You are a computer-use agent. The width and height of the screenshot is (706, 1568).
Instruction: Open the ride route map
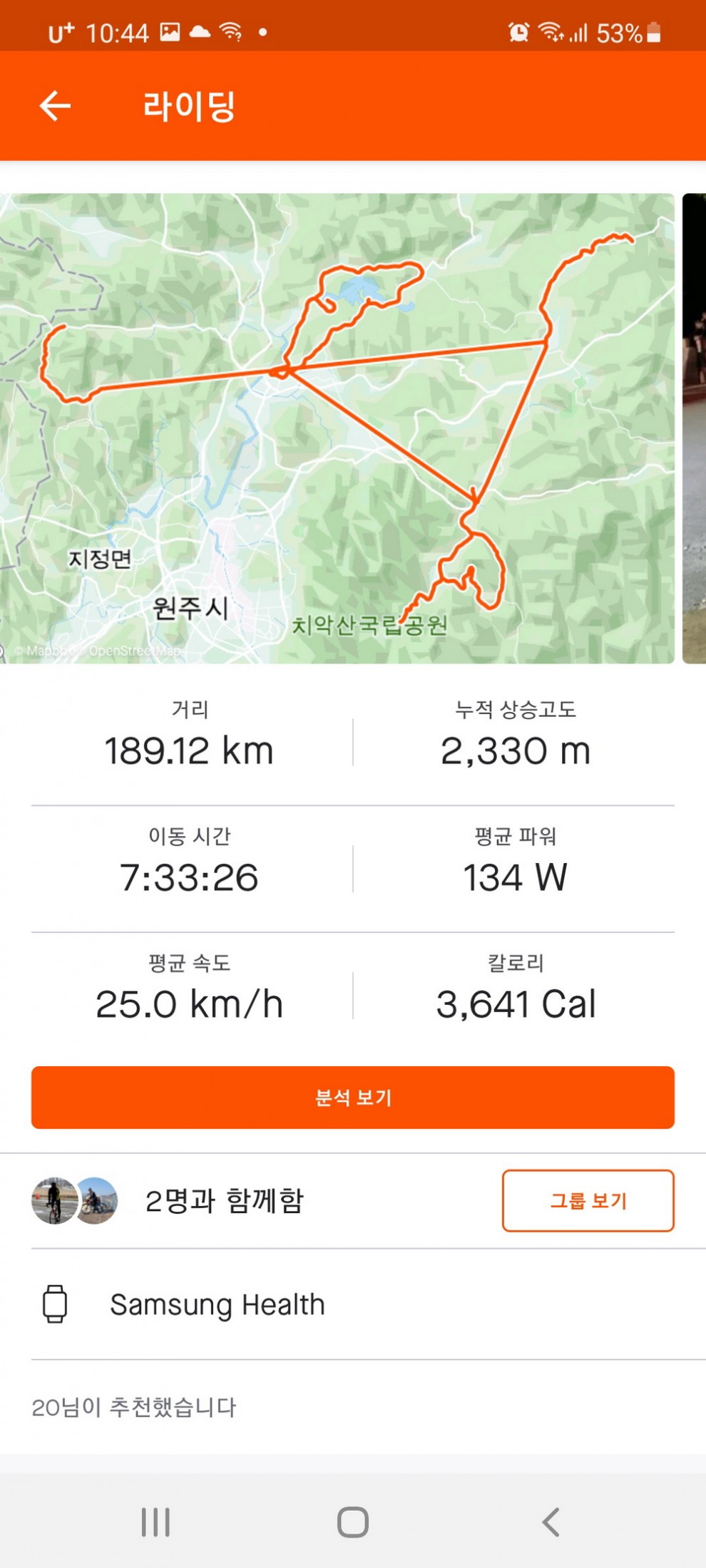[x=337, y=428]
